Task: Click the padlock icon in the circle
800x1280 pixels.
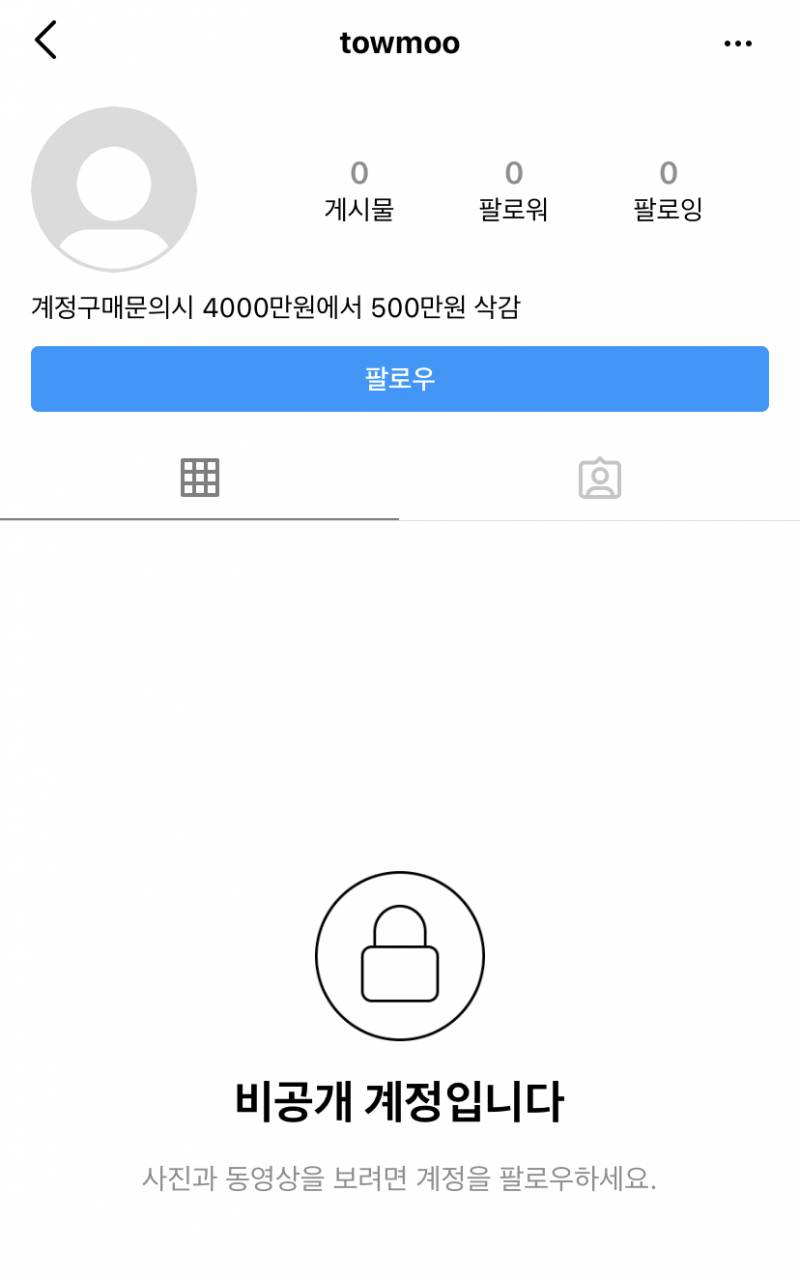Action: point(399,955)
